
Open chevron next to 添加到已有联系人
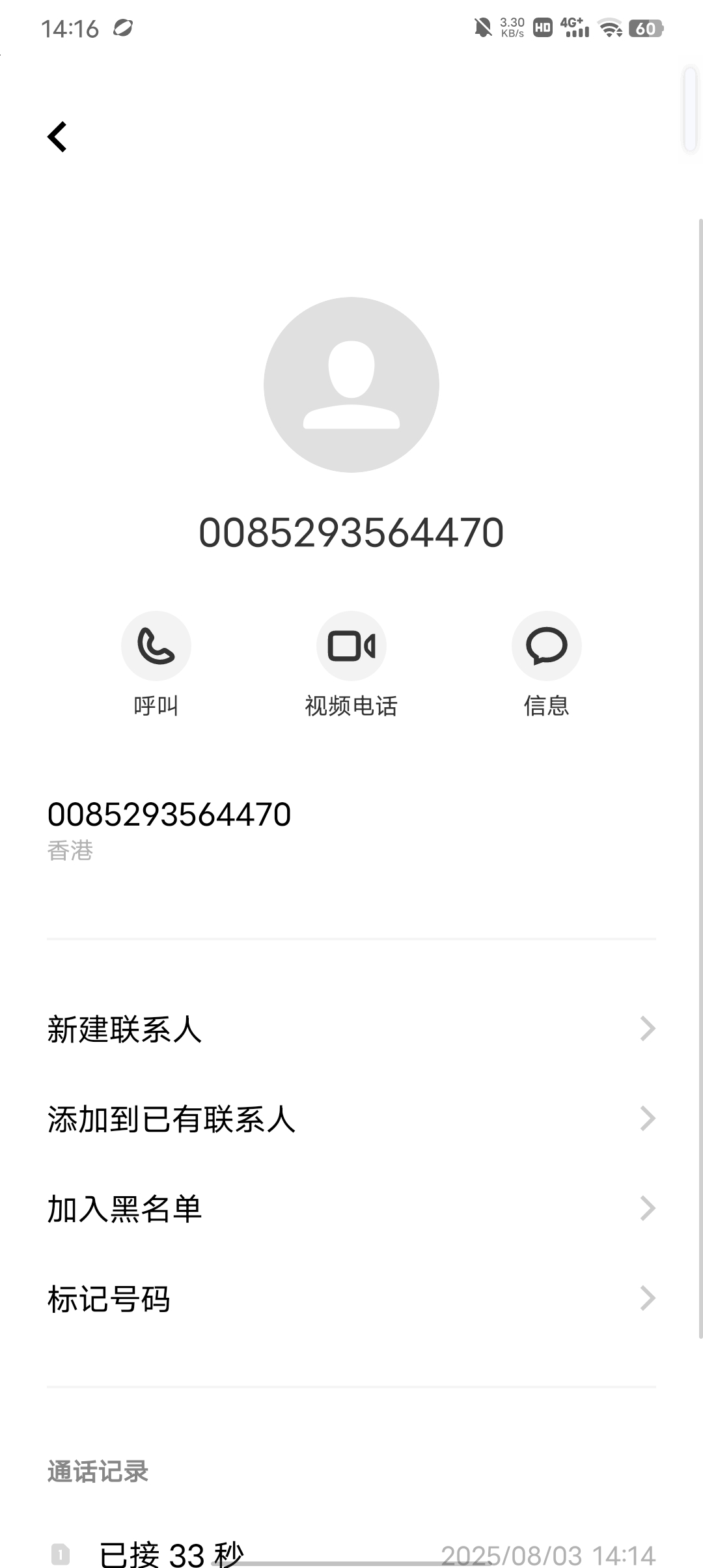click(647, 1118)
